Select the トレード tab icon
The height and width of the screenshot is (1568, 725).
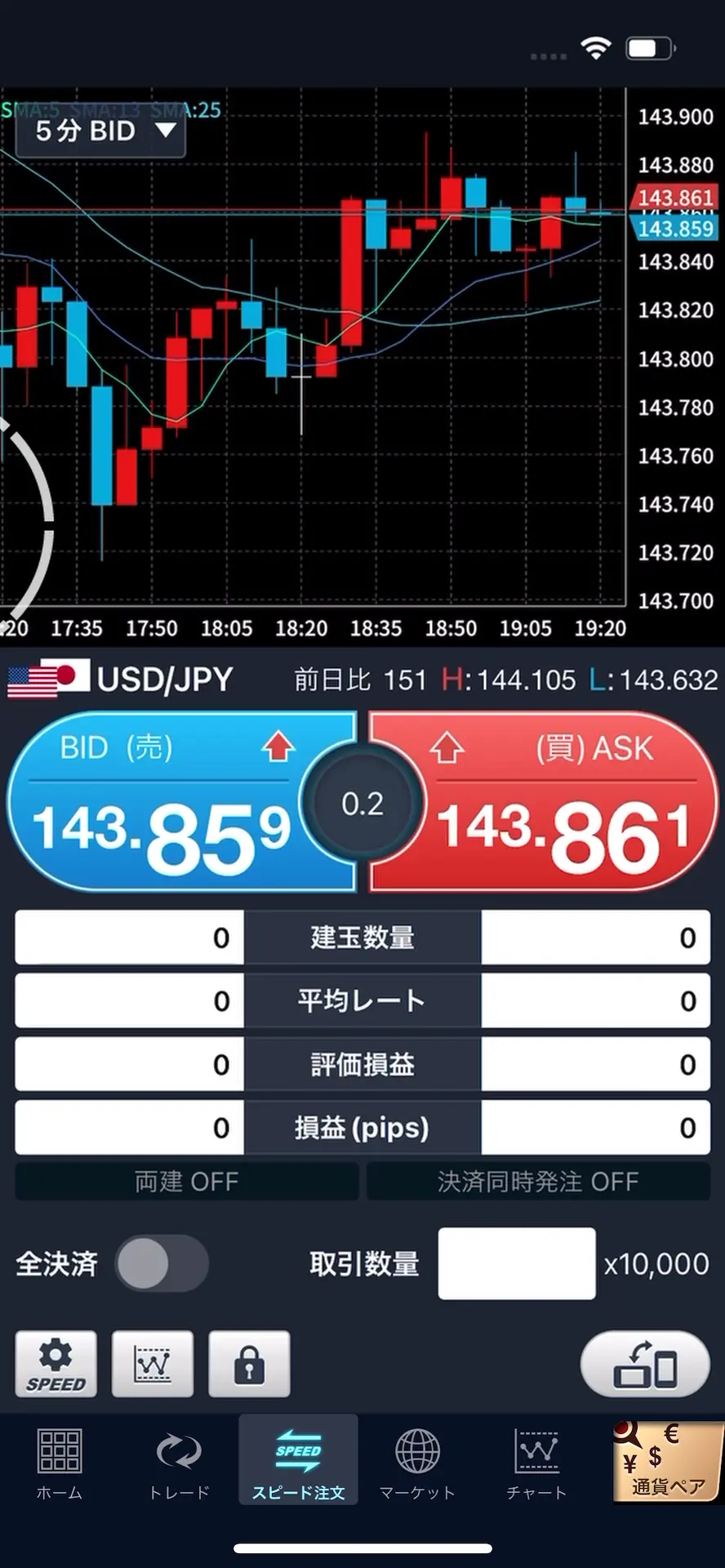(178, 1462)
